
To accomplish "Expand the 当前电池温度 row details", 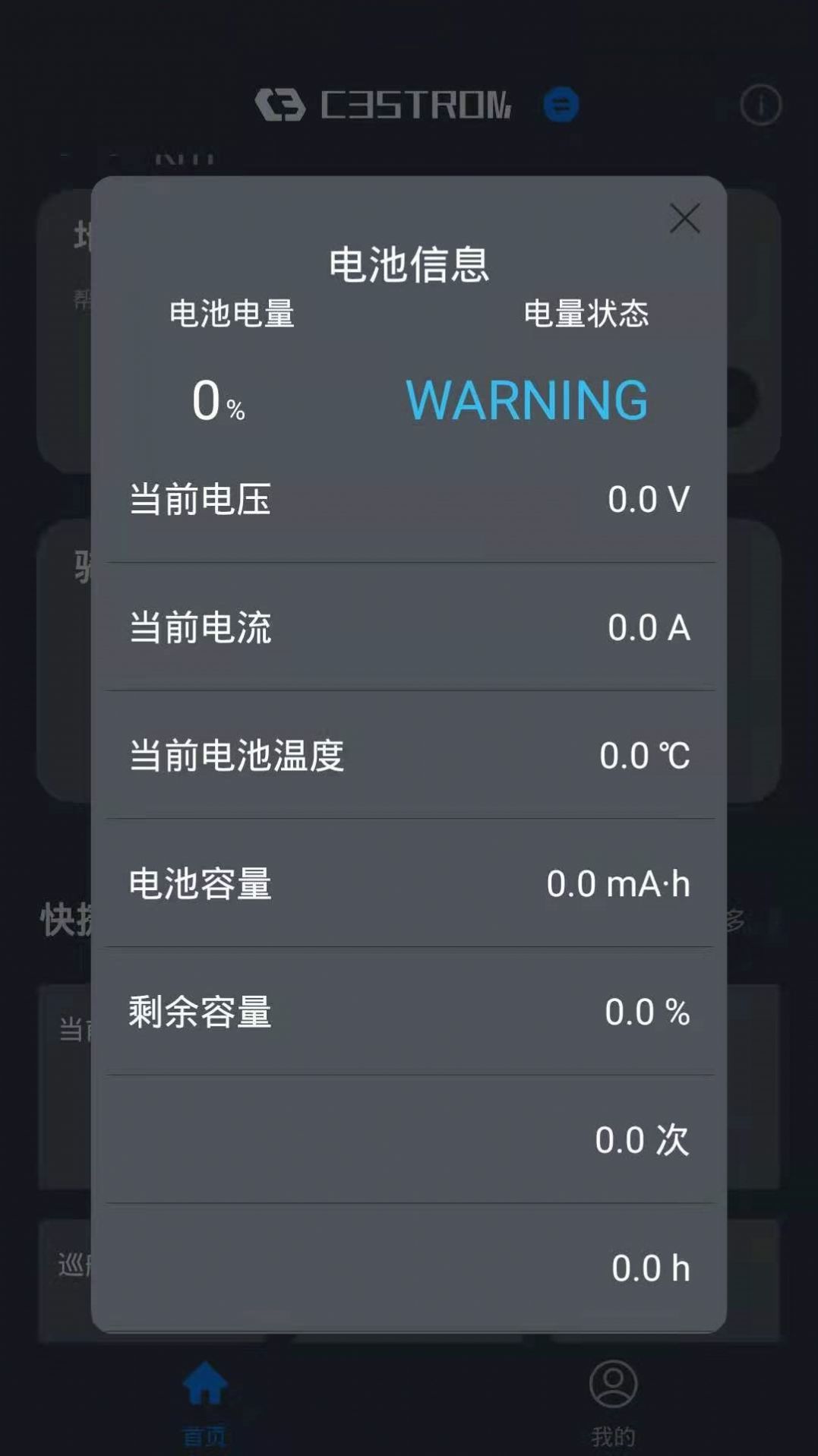I will click(x=409, y=756).
